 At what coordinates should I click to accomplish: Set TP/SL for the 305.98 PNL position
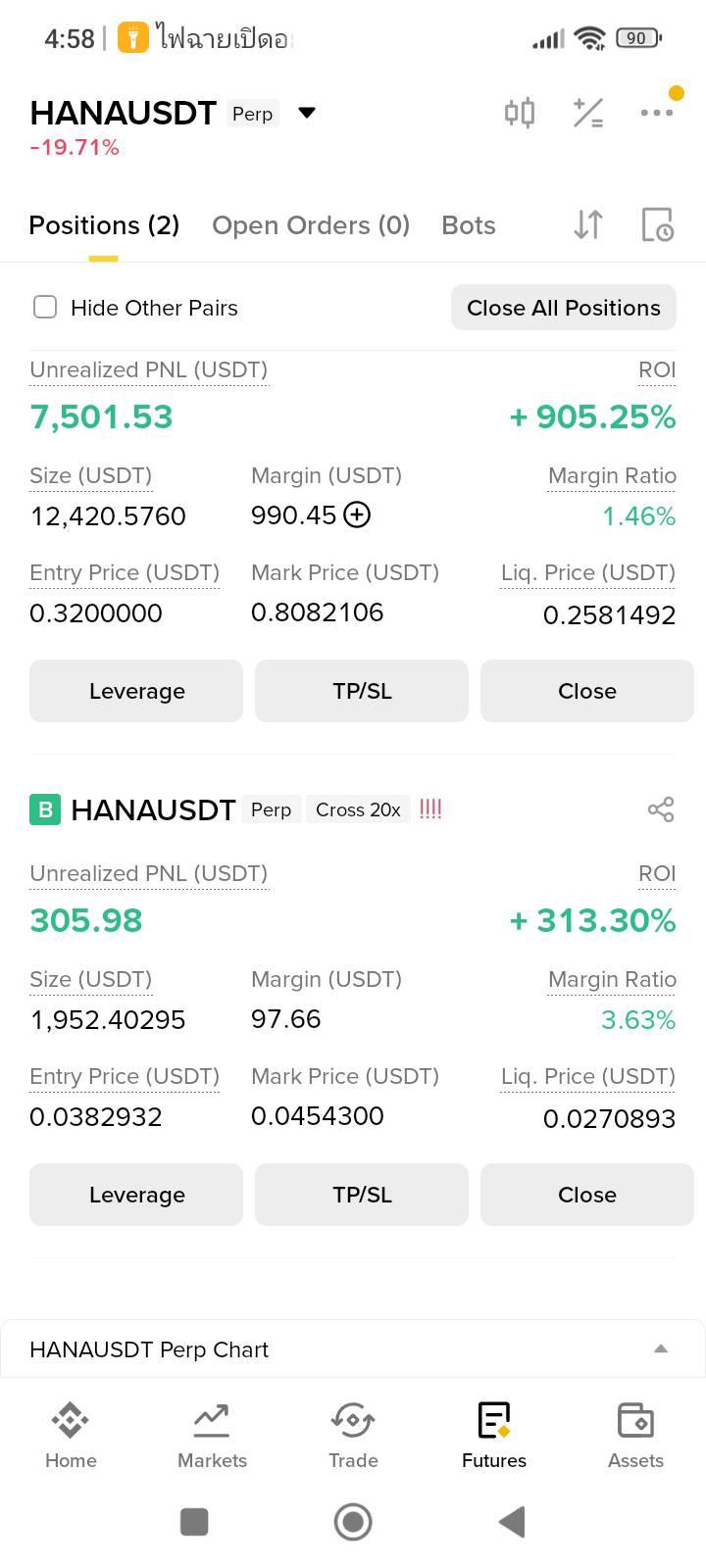click(362, 1195)
